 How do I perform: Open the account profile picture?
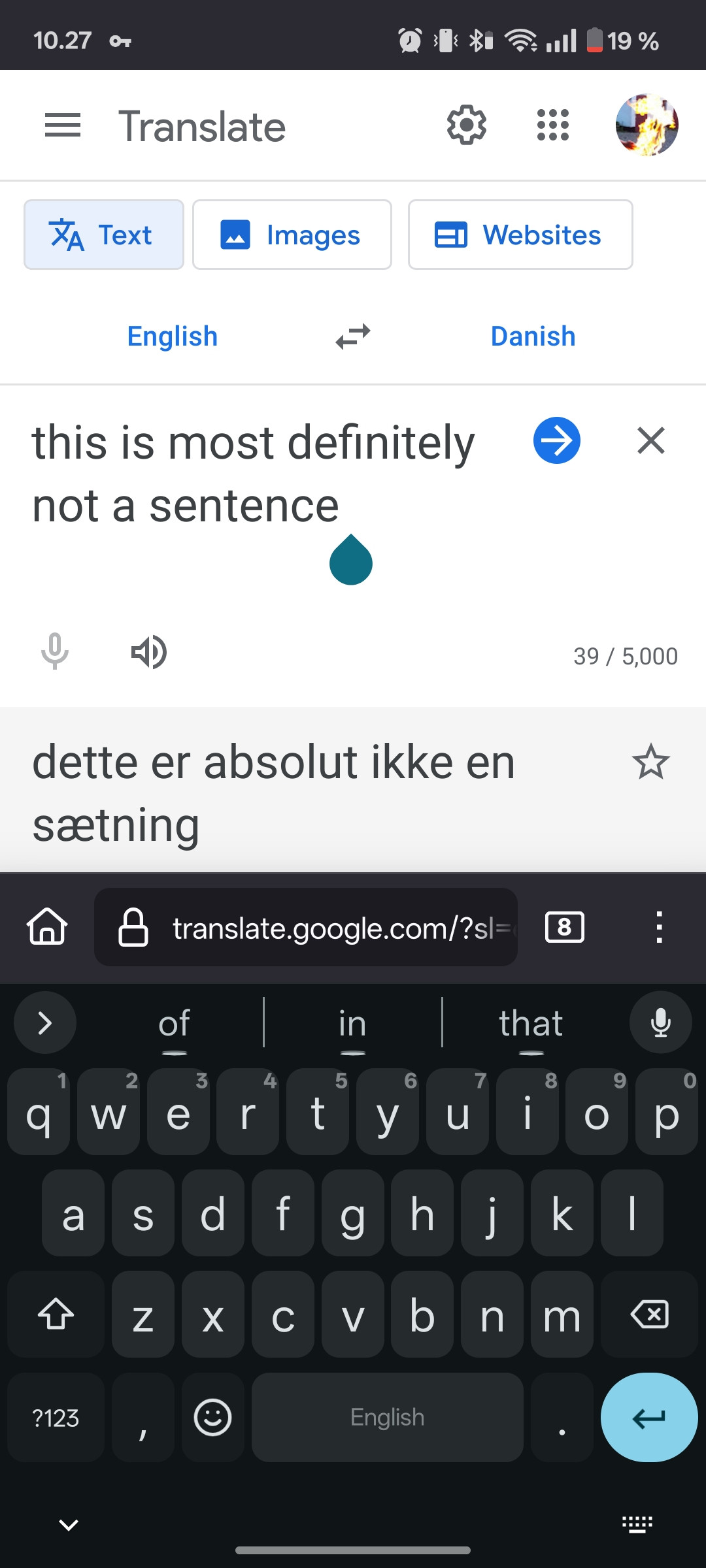tap(647, 125)
